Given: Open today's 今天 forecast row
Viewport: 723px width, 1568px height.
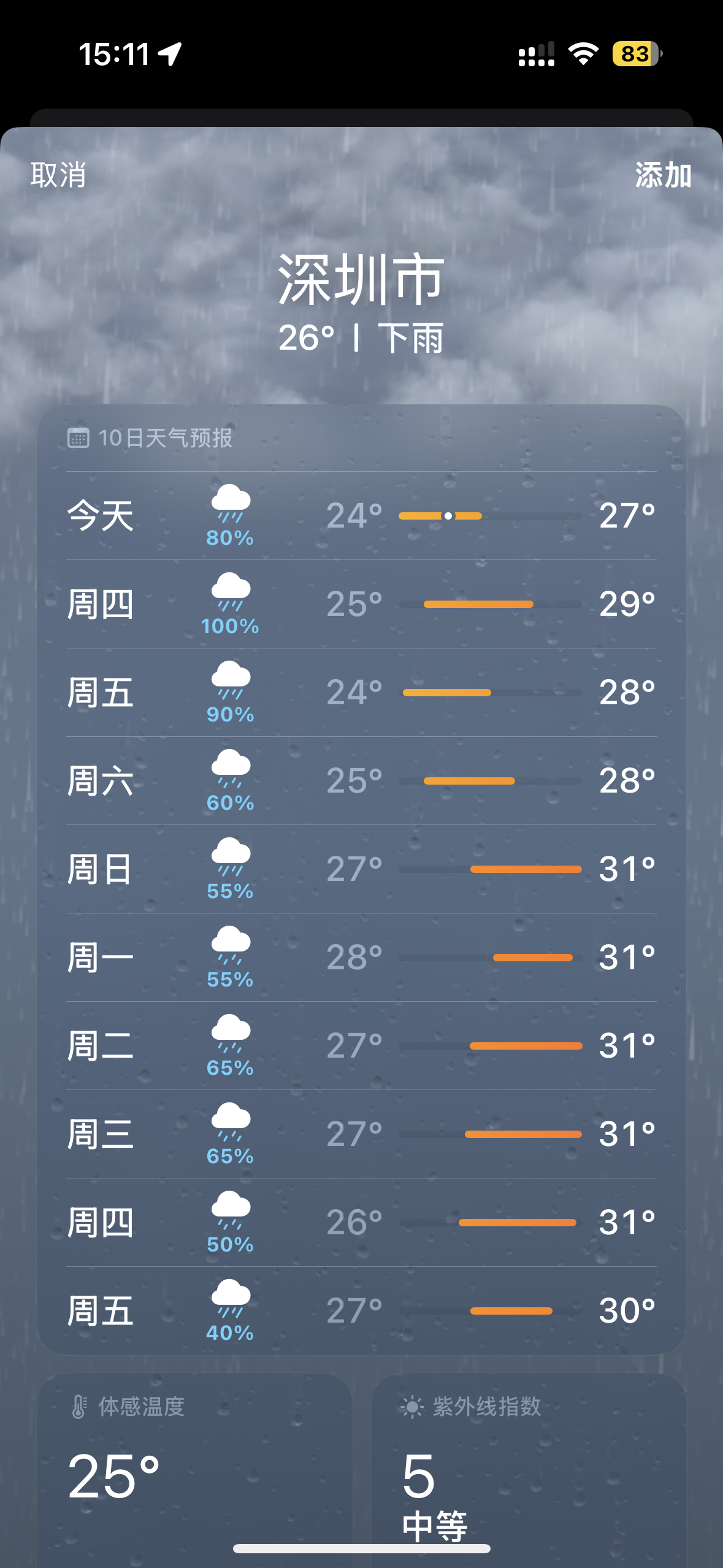Looking at the screenshot, I should [x=361, y=516].
